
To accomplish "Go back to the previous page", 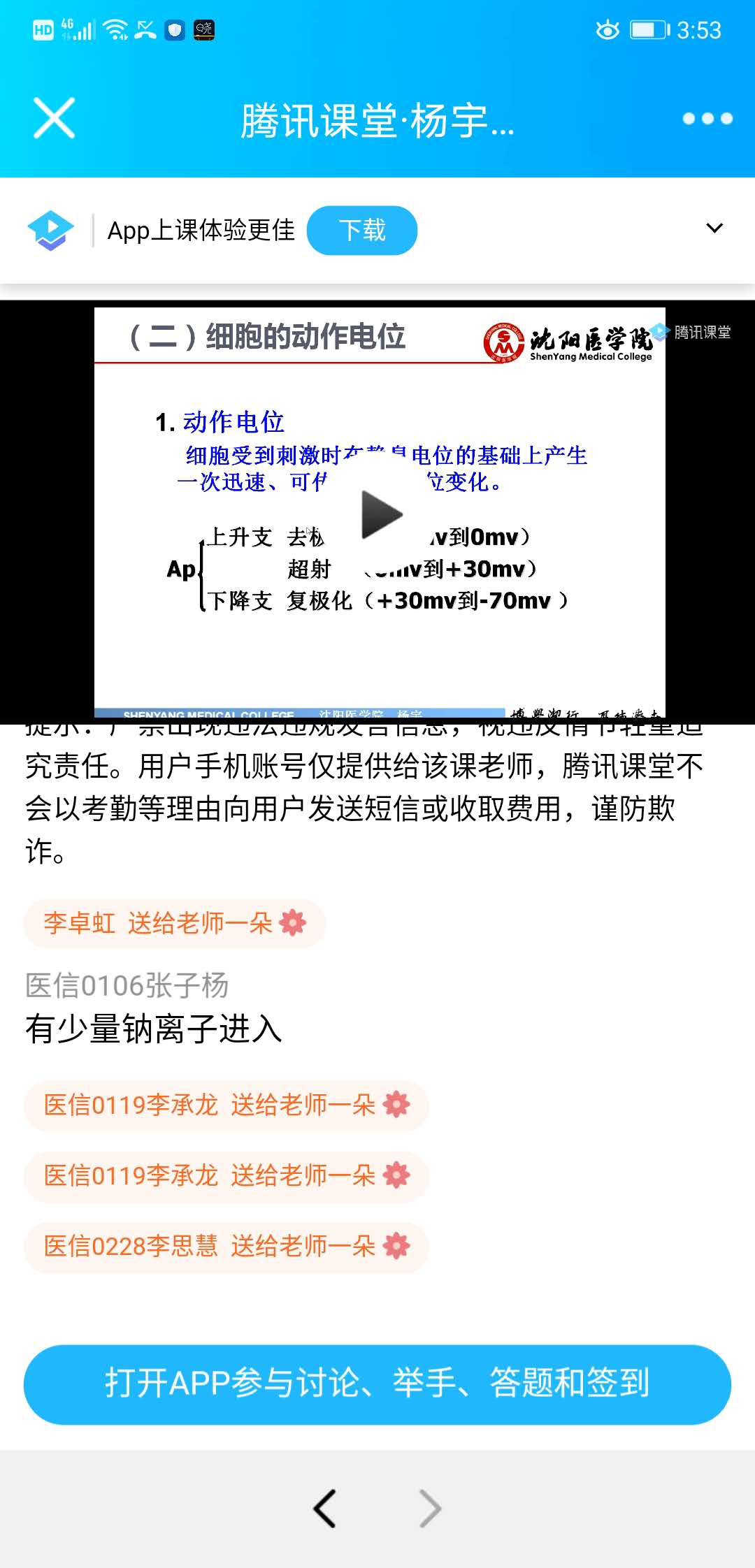I will pos(325,1508).
